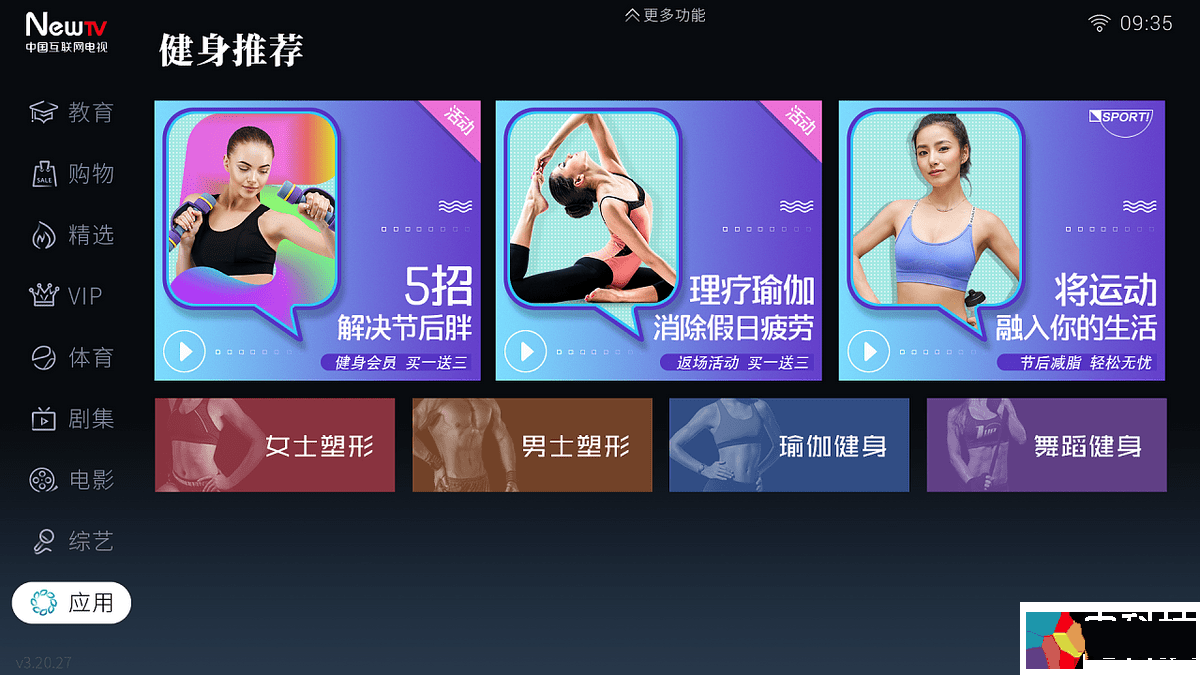1200x675 pixels.
Task: Switch to the 教育 section
Action: click(x=72, y=112)
